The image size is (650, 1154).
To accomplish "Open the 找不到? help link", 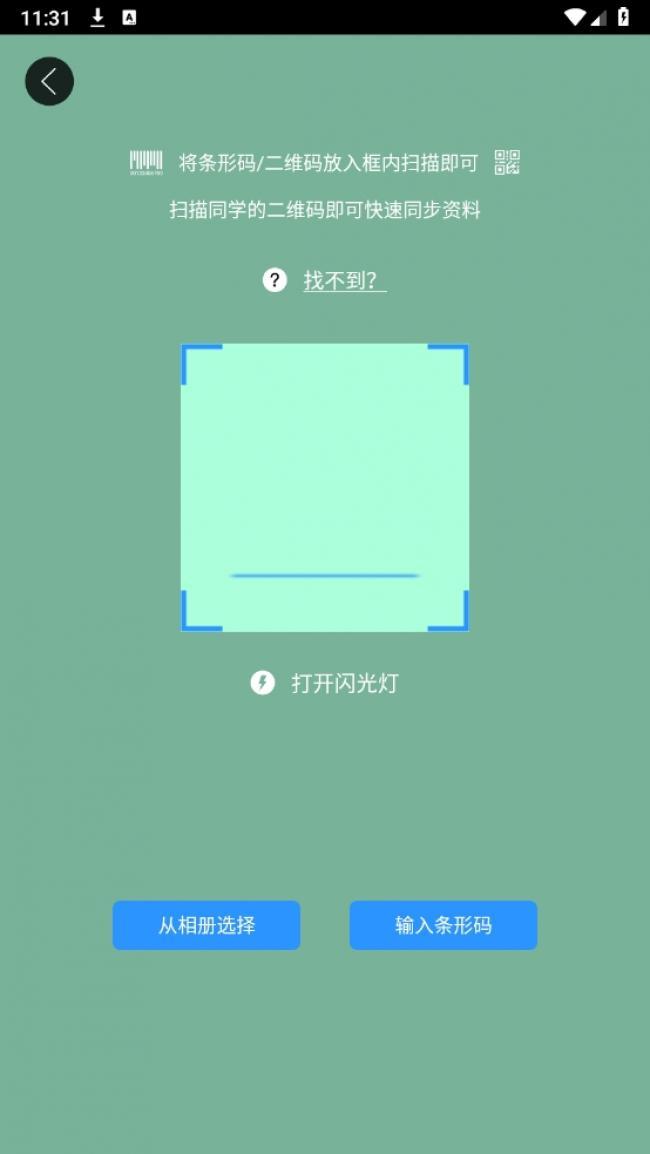I will tap(344, 281).
